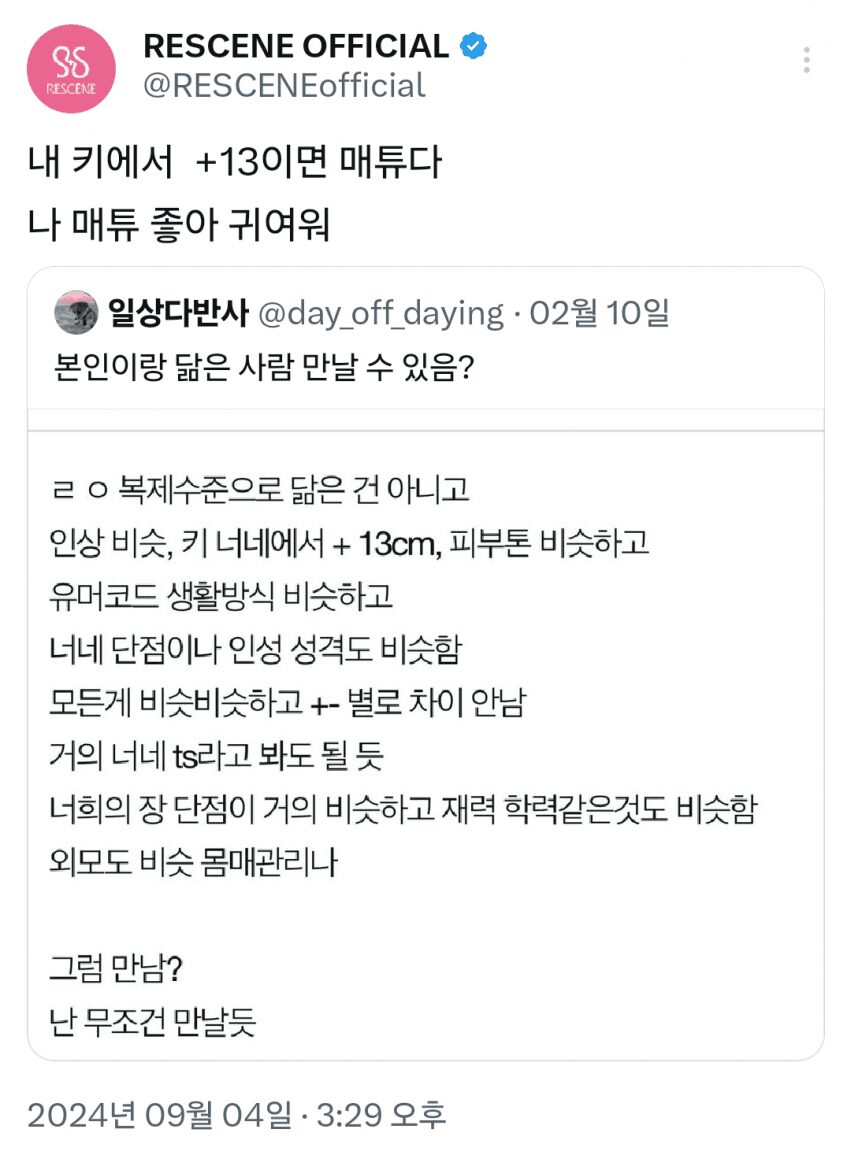Open the quoted tweet from 일상다반사
The image size is (850, 1155).
425,700
